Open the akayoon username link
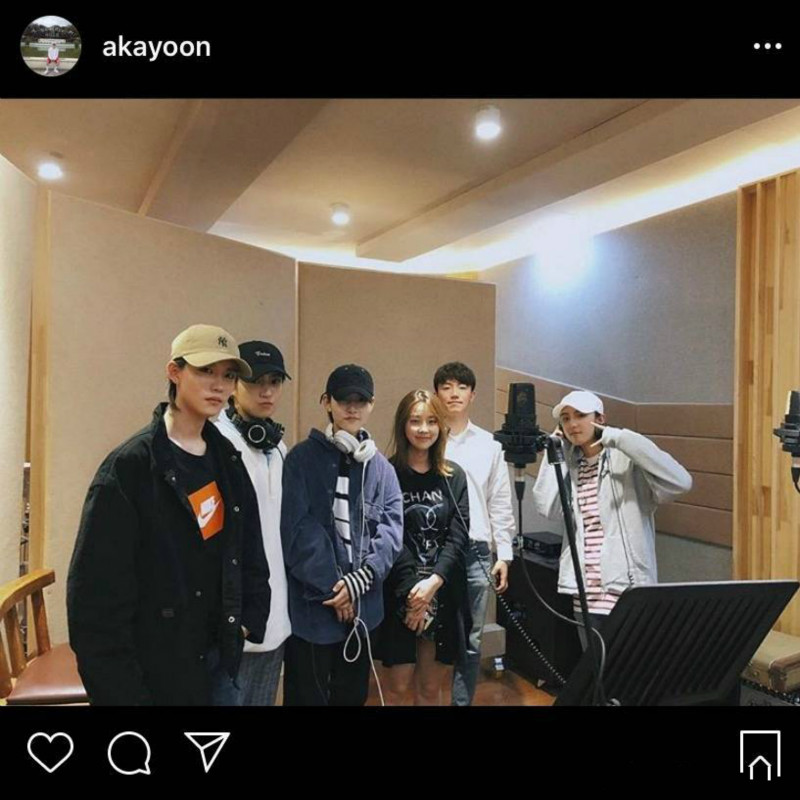 click(x=156, y=47)
